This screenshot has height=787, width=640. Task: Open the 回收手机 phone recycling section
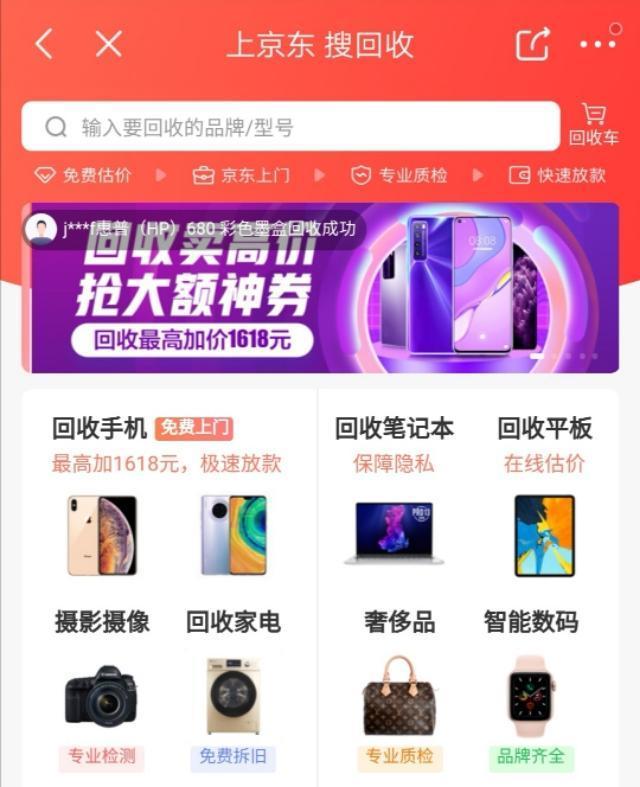100,429
